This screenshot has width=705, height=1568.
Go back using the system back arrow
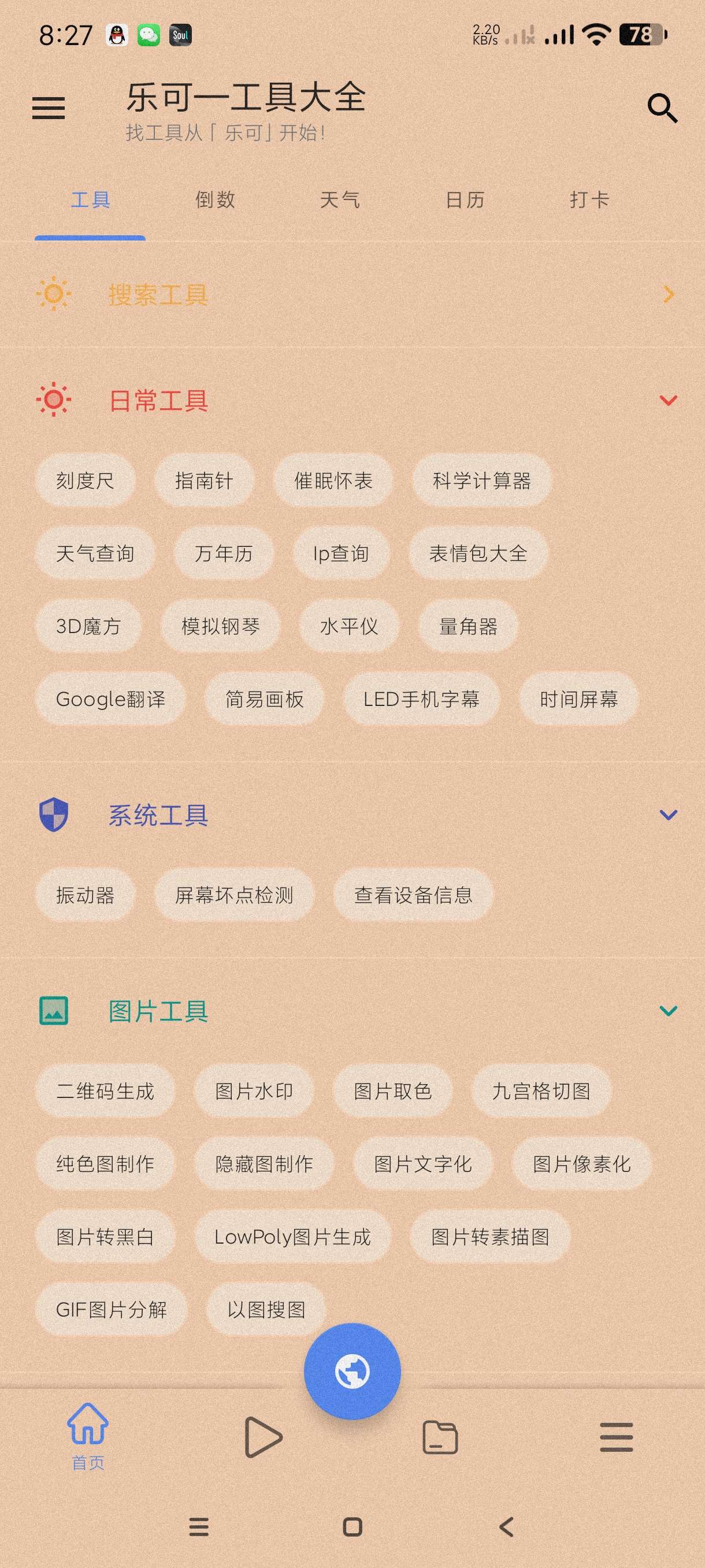pos(506,1526)
